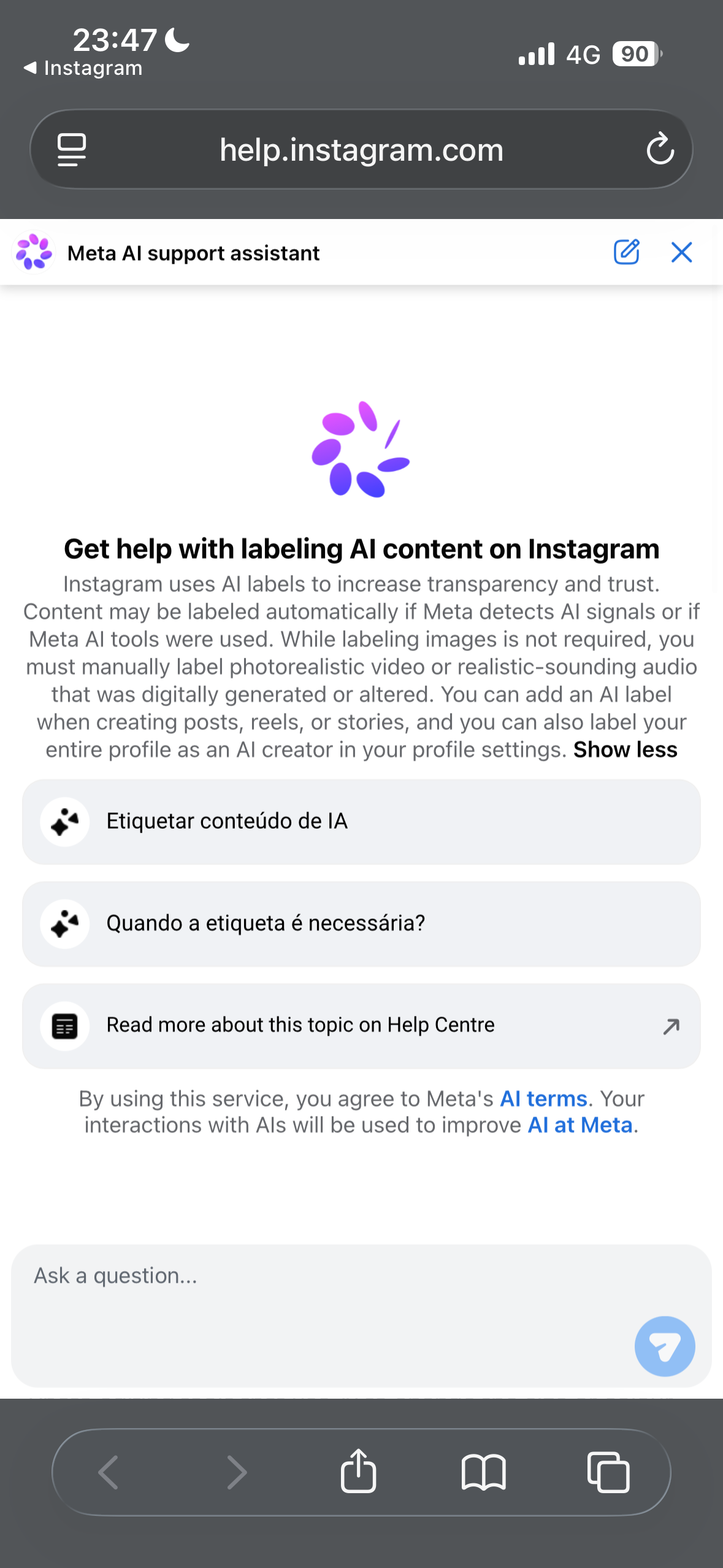Return to the Instagram app
Viewport: 723px width, 1568px height.
[83, 68]
